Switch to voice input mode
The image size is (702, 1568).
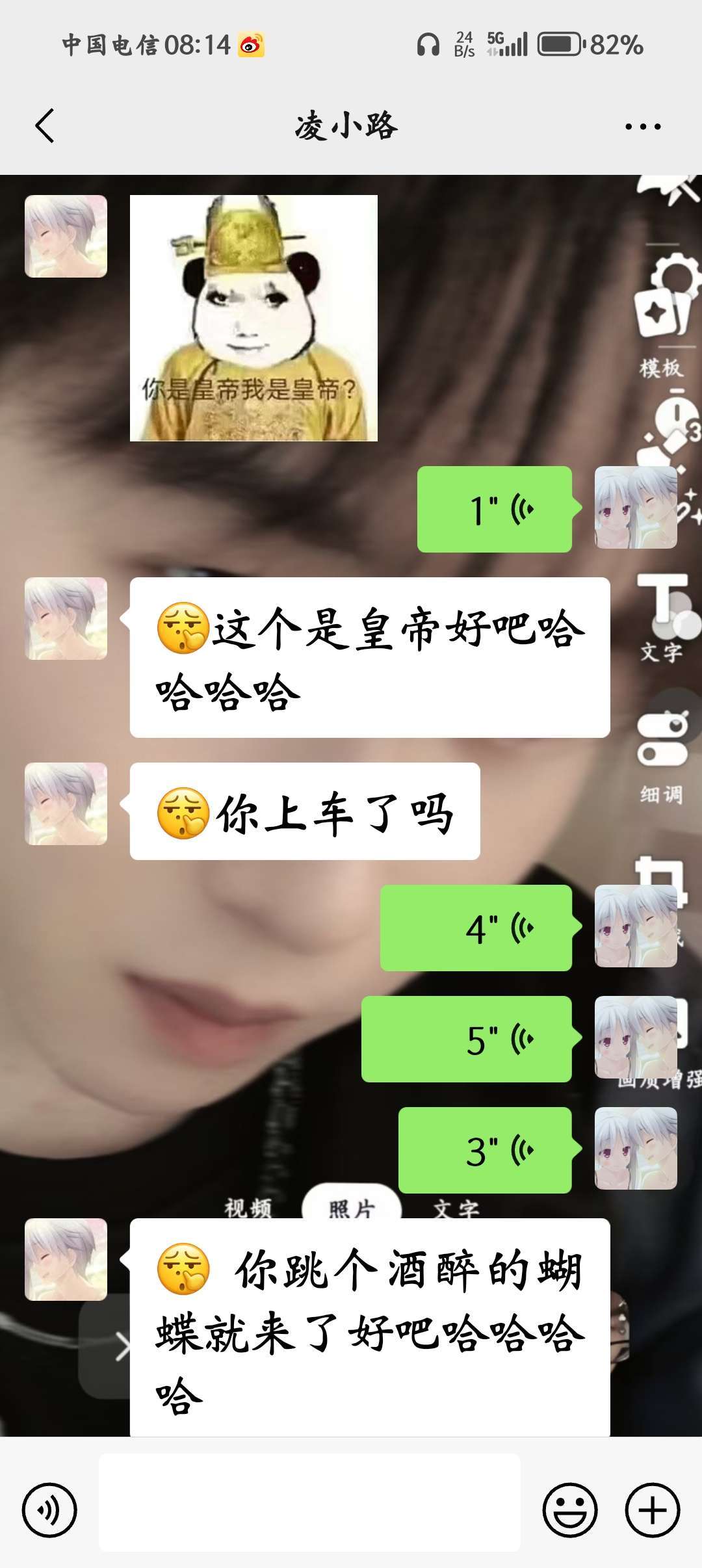49,1510
